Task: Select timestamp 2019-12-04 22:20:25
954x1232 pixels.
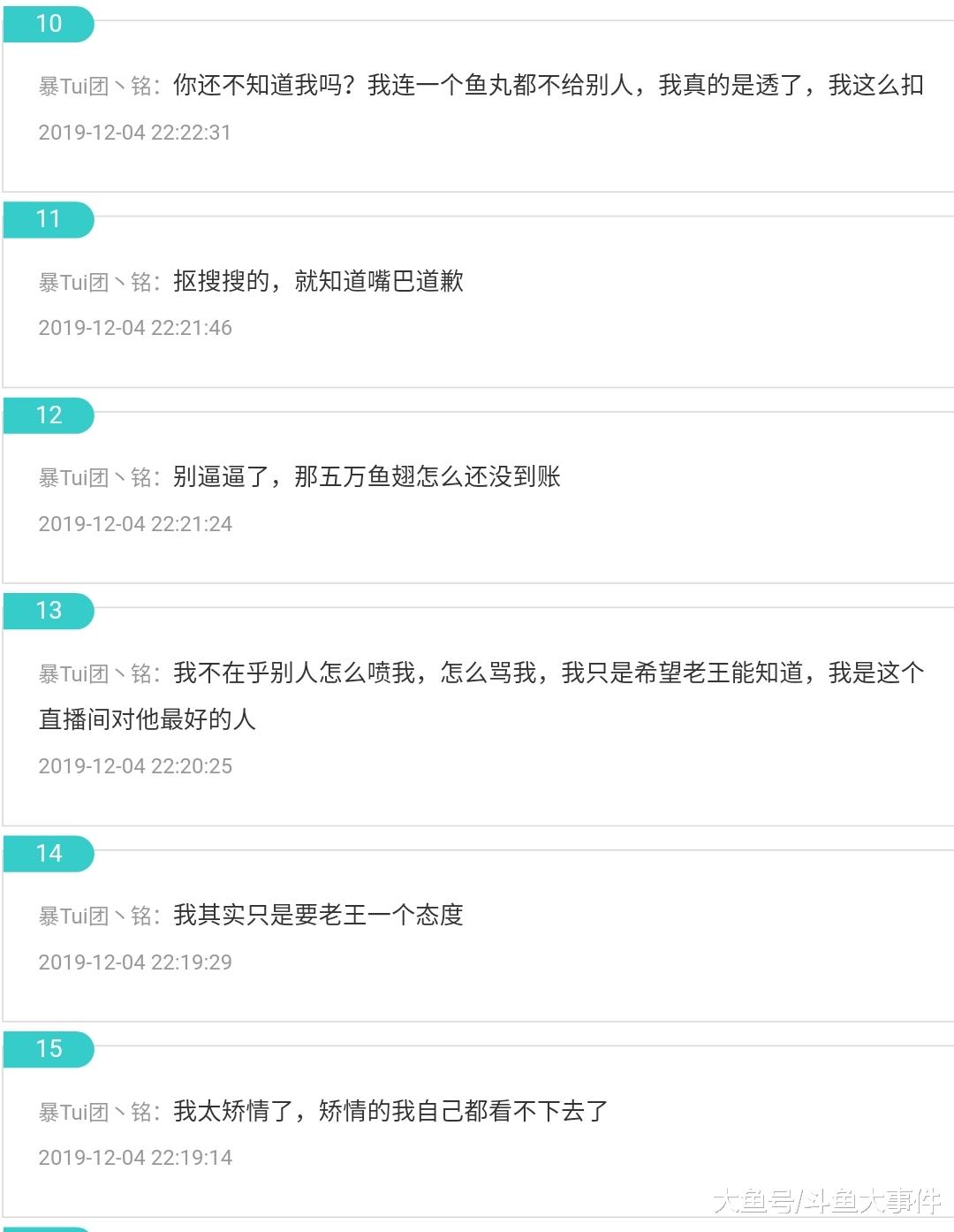Action: [134, 765]
